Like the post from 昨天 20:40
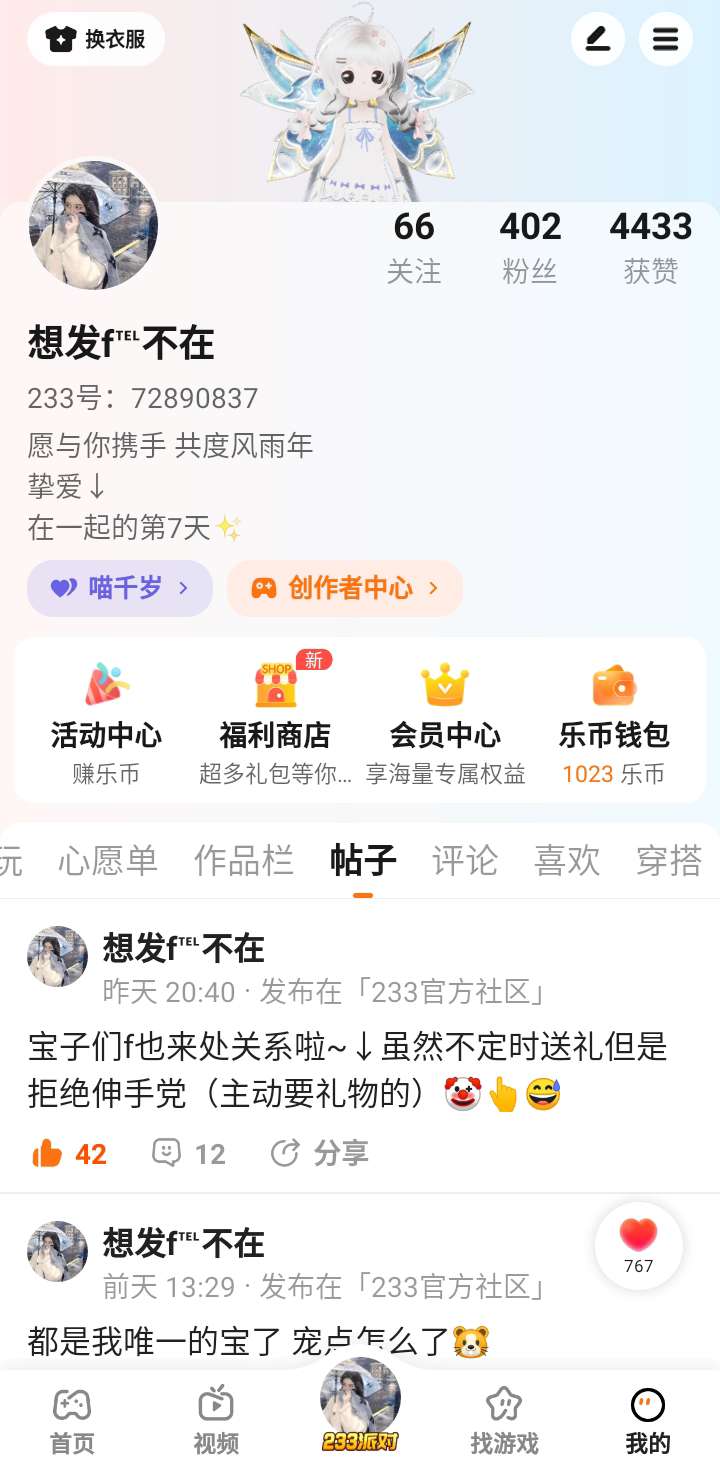720x1463 pixels. click(x=70, y=1154)
